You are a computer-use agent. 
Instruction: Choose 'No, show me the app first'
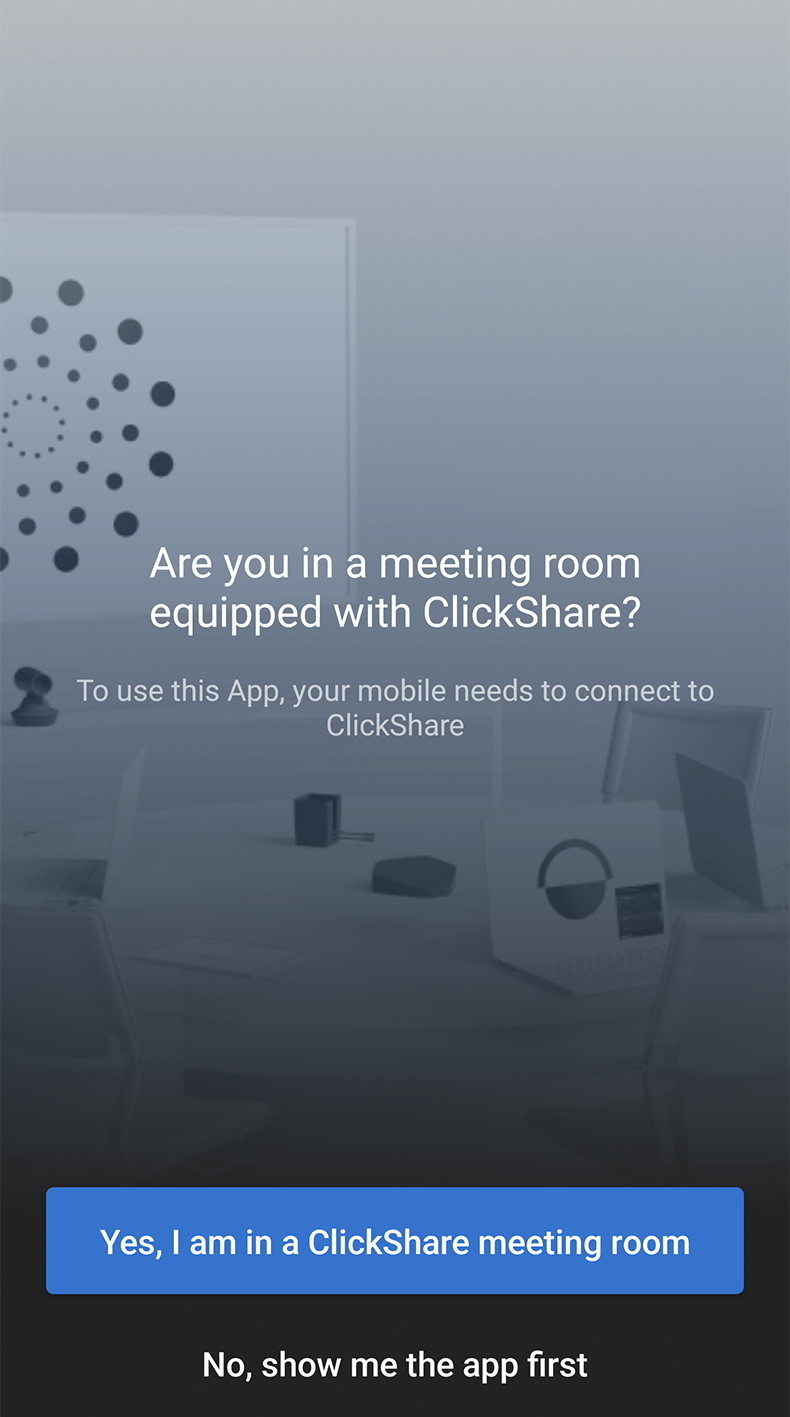click(395, 1365)
